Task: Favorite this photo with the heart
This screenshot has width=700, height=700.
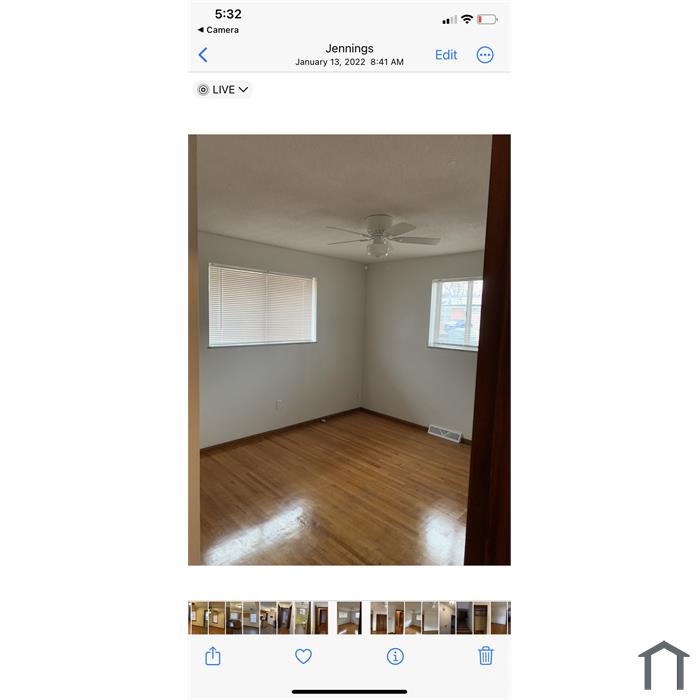Action: (303, 656)
